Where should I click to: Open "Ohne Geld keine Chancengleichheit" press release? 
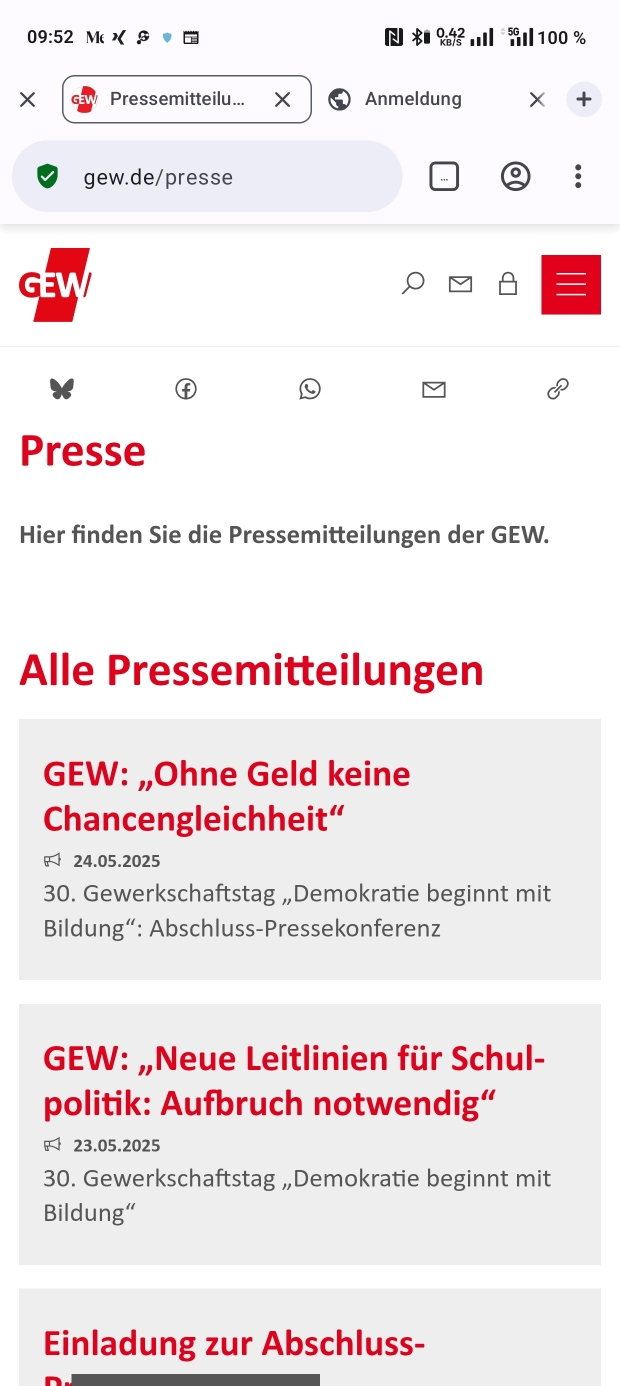click(x=227, y=796)
